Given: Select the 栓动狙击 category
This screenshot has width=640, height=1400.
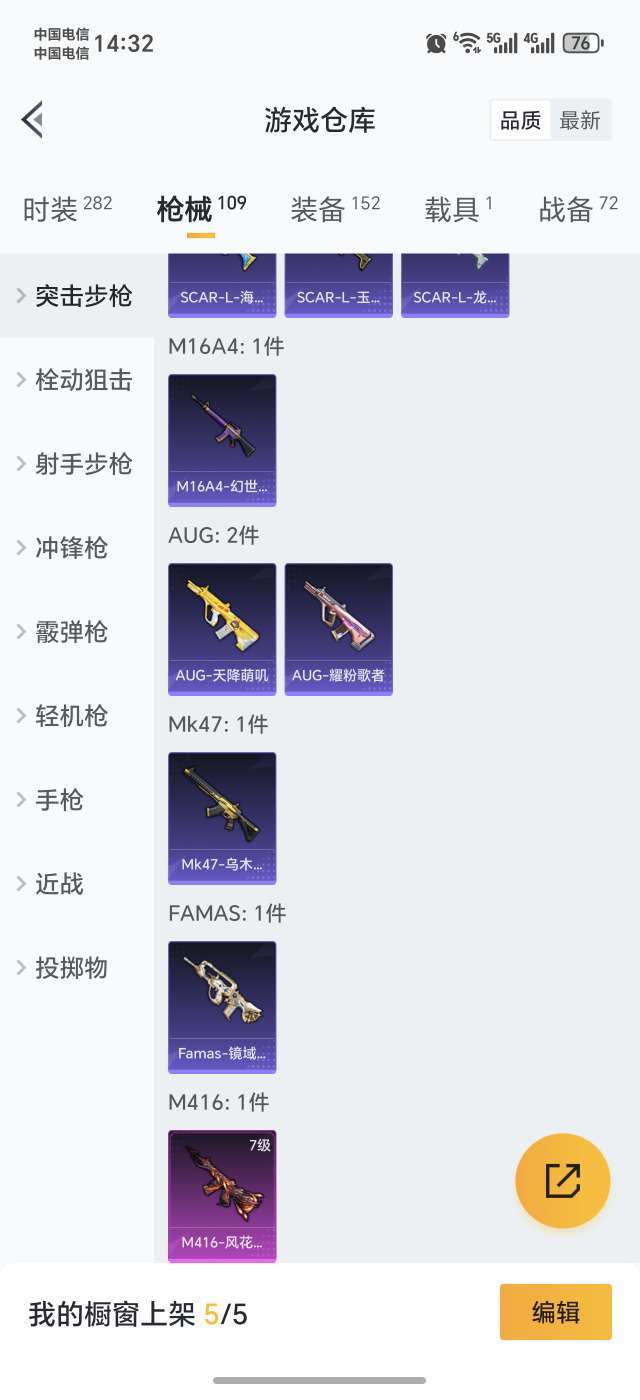Looking at the screenshot, I should 83,380.
